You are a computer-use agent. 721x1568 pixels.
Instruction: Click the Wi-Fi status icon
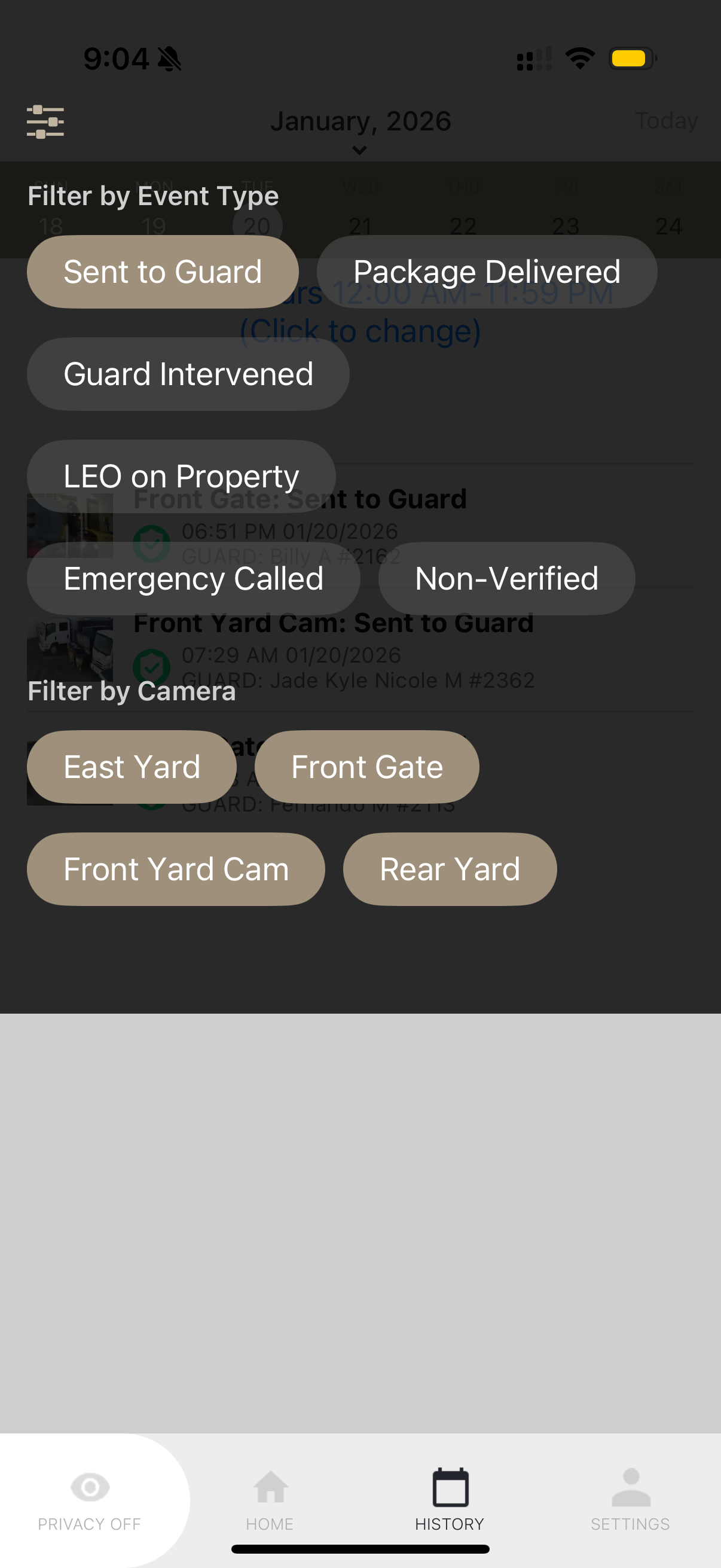(579, 58)
